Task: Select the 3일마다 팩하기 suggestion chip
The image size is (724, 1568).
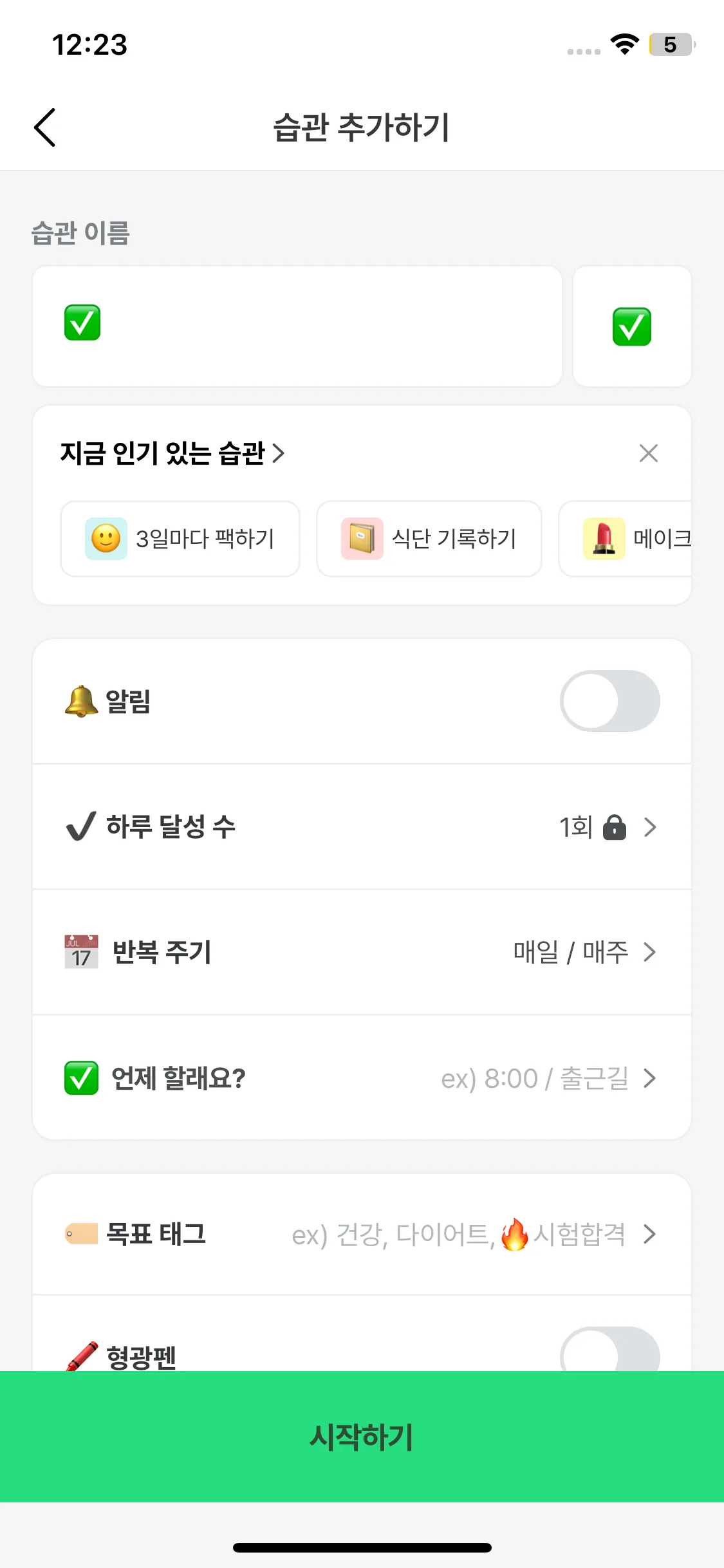Action: pos(180,539)
